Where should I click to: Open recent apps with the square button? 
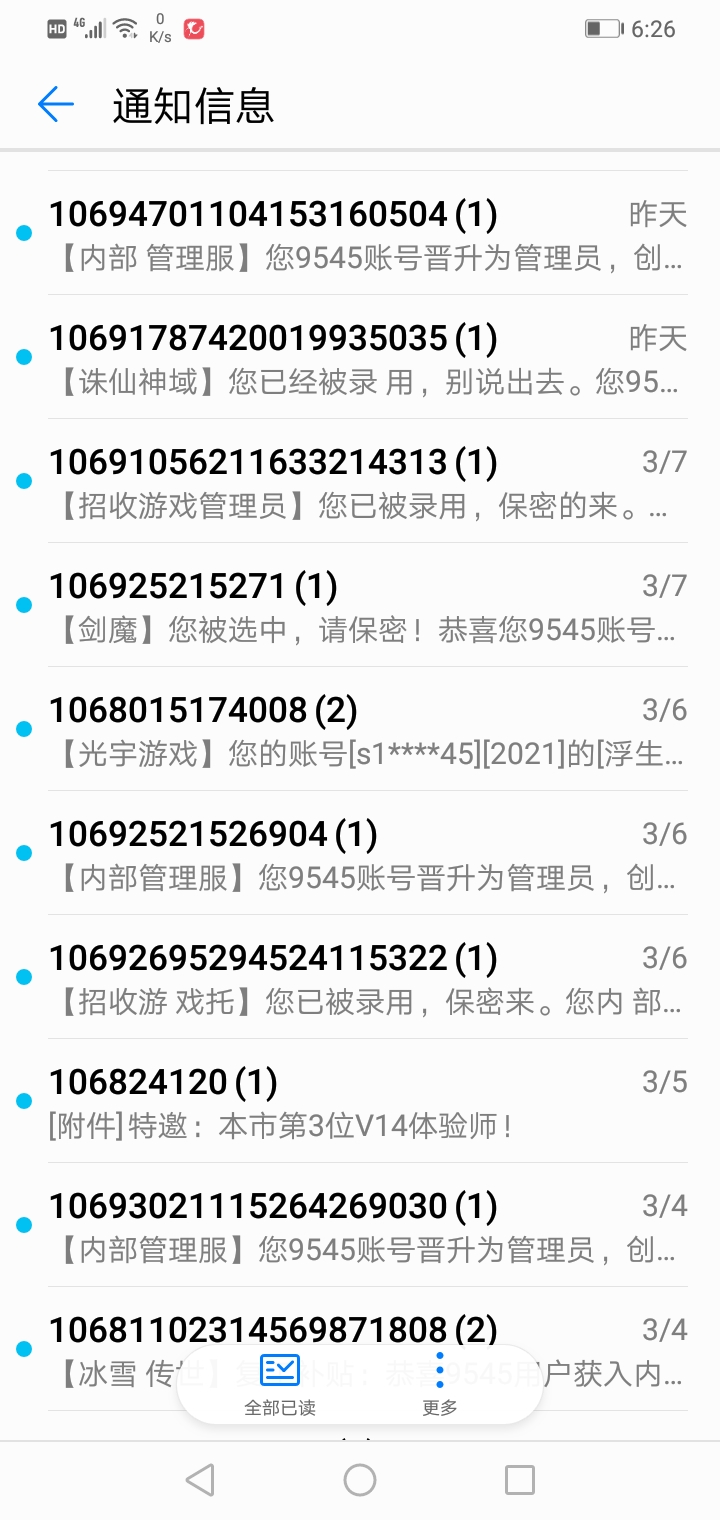(x=520, y=1480)
